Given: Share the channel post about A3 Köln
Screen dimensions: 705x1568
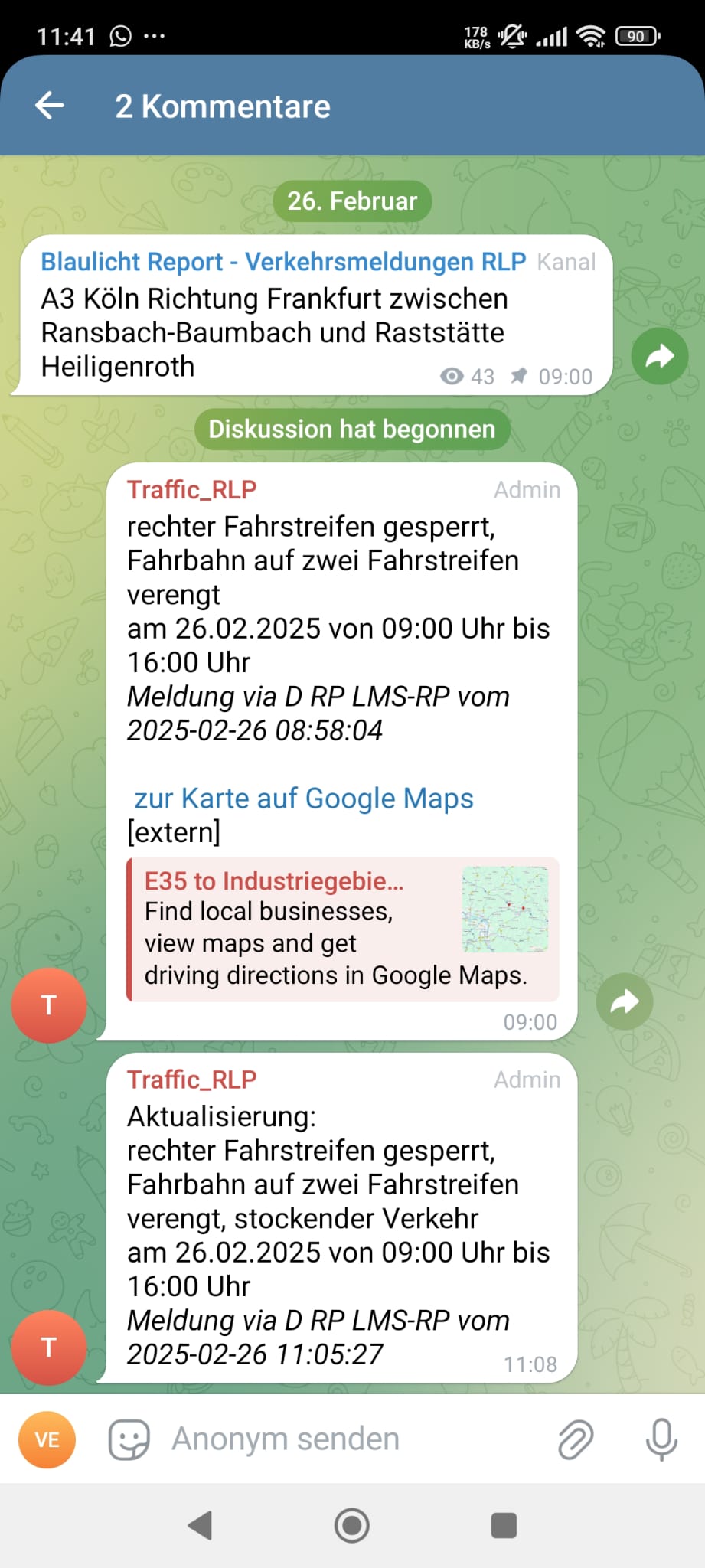Looking at the screenshot, I should tap(659, 356).
